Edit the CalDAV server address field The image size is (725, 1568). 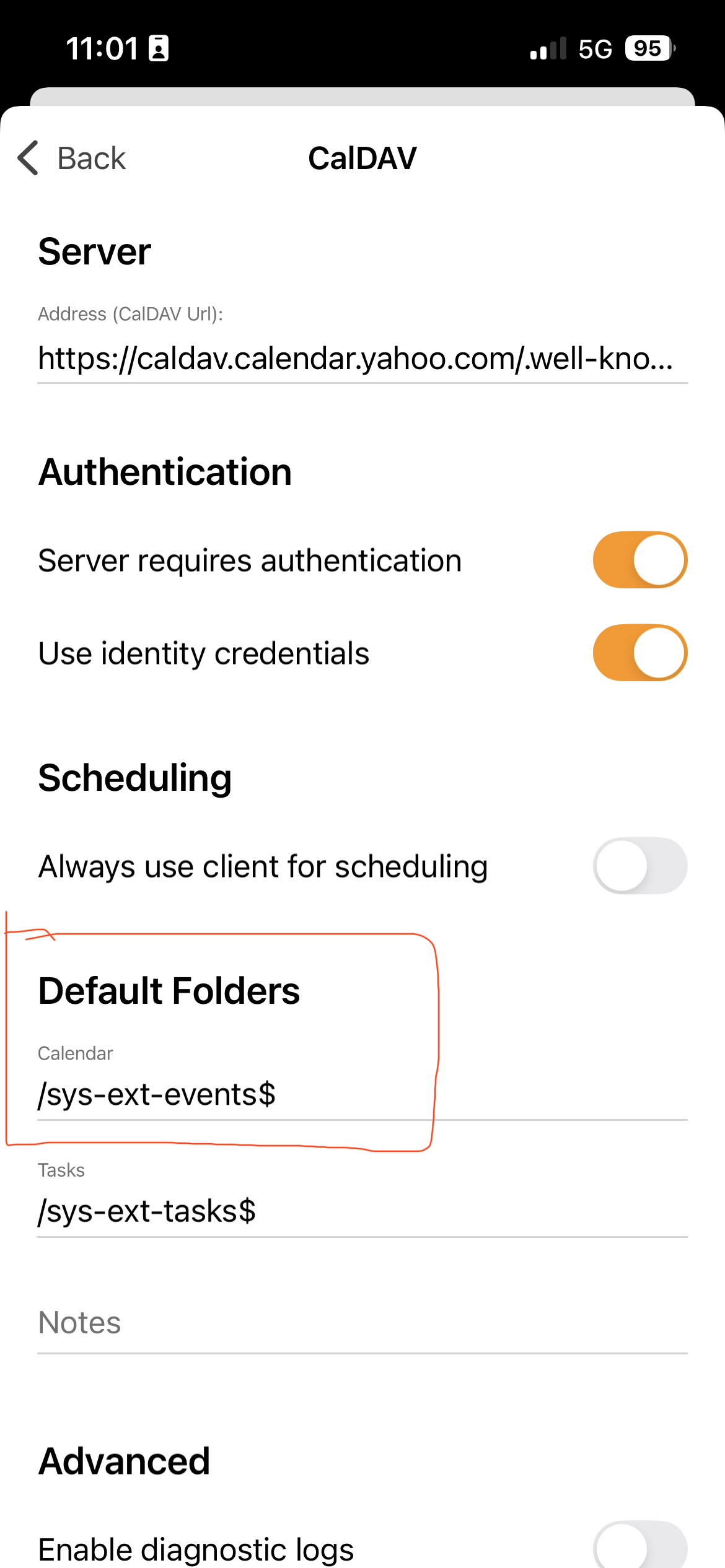[x=362, y=359]
